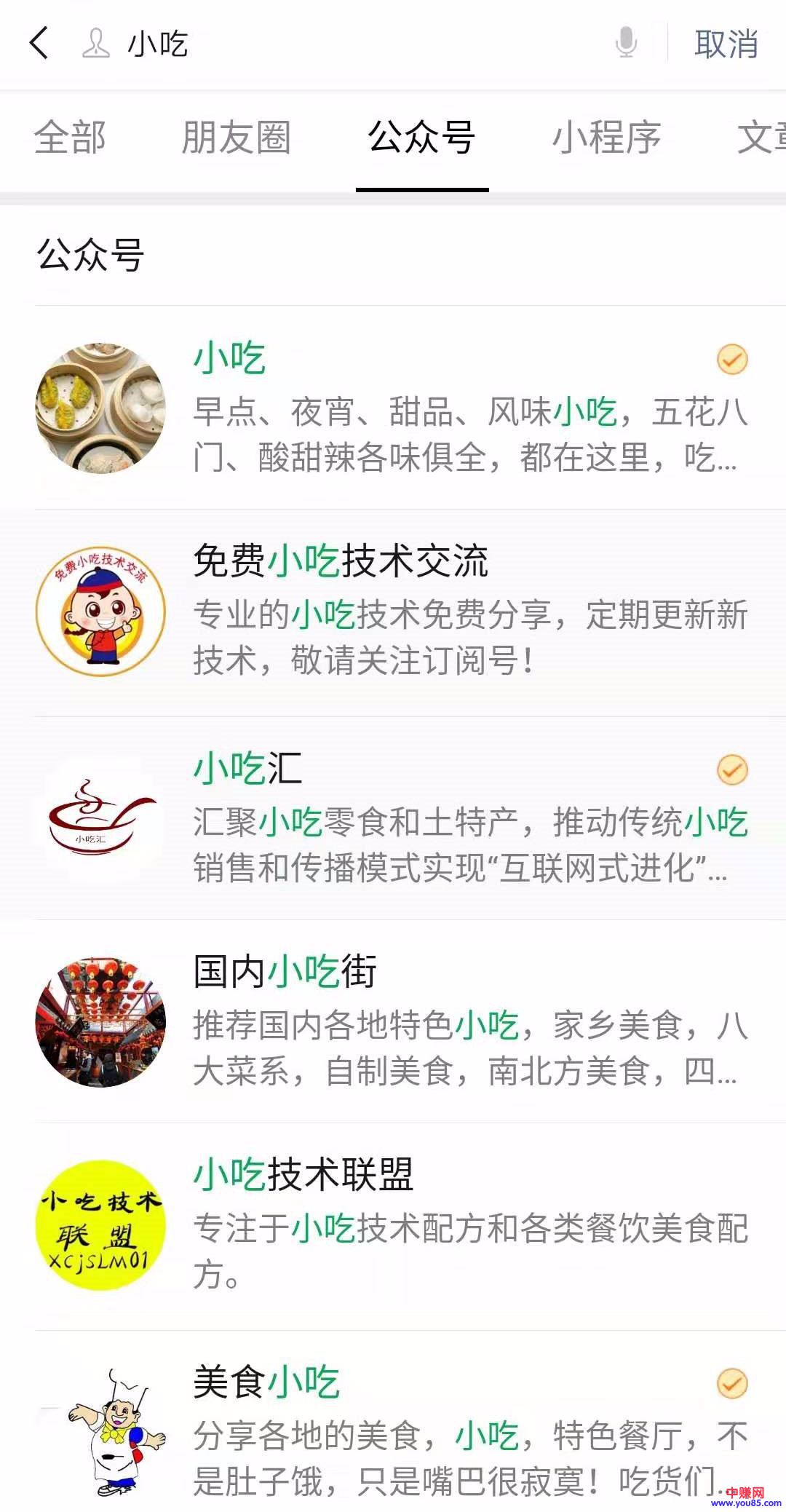
Task: Switch to the 全部 tab
Action: [x=70, y=138]
